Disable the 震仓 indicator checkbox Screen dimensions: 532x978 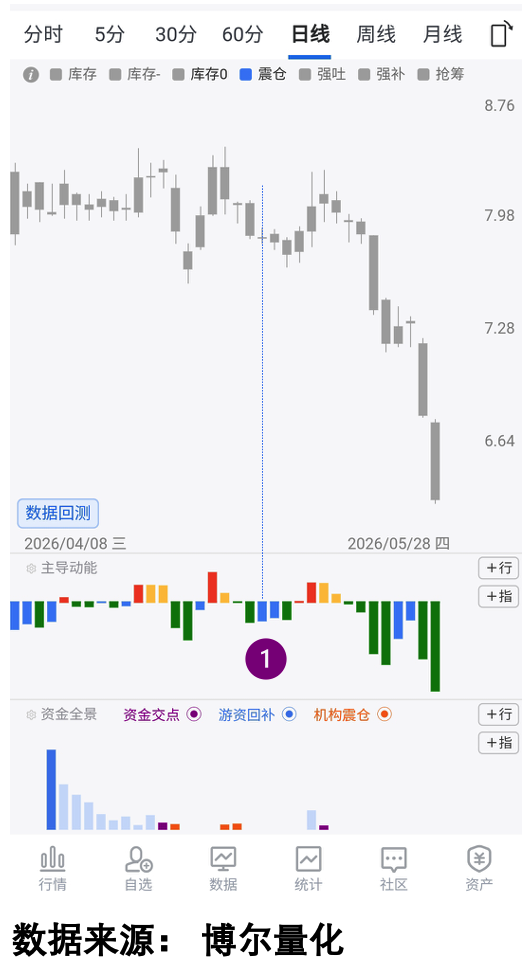click(x=246, y=75)
